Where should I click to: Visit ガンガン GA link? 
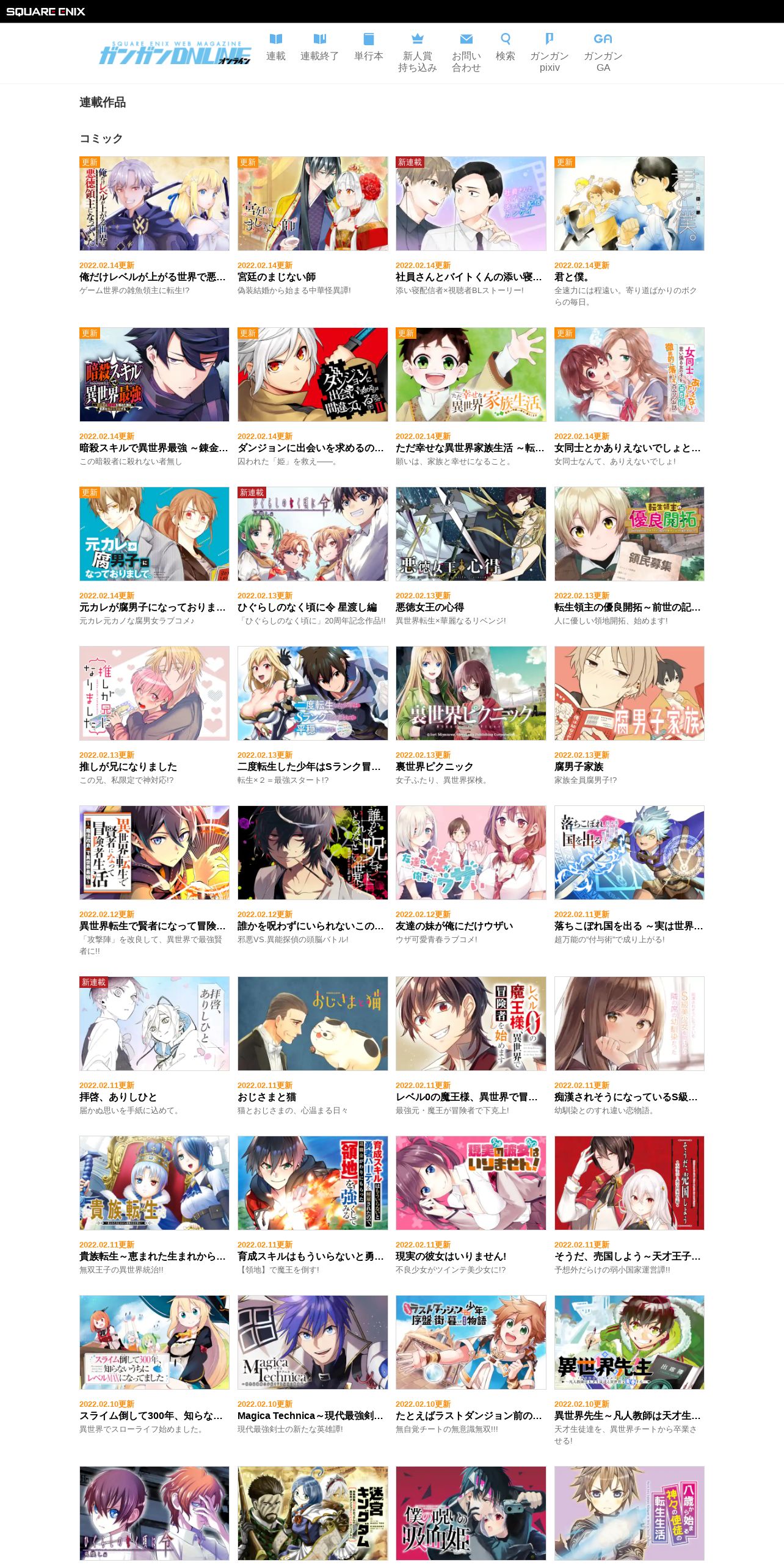coord(603,53)
